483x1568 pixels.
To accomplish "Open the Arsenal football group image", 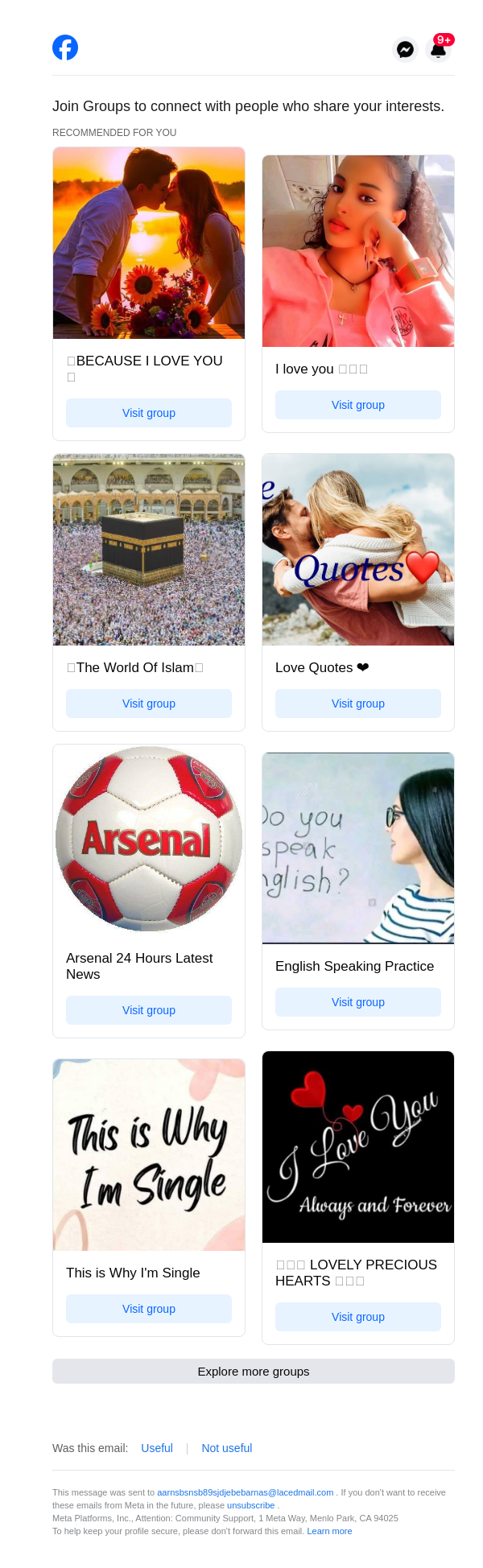I will [149, 839].
